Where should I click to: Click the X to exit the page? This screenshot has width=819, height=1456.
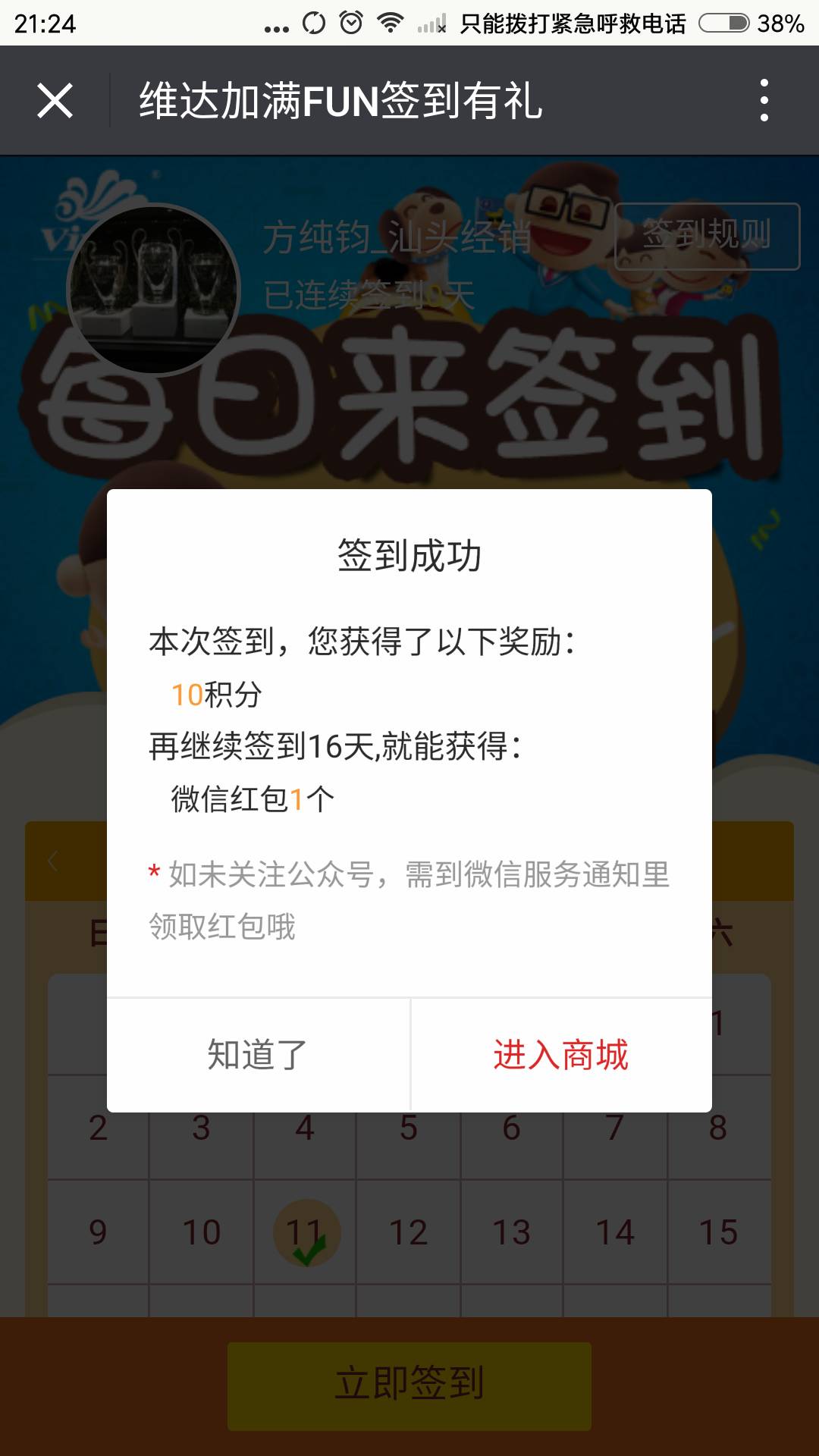pyautogui.click(x=53, y=102)
